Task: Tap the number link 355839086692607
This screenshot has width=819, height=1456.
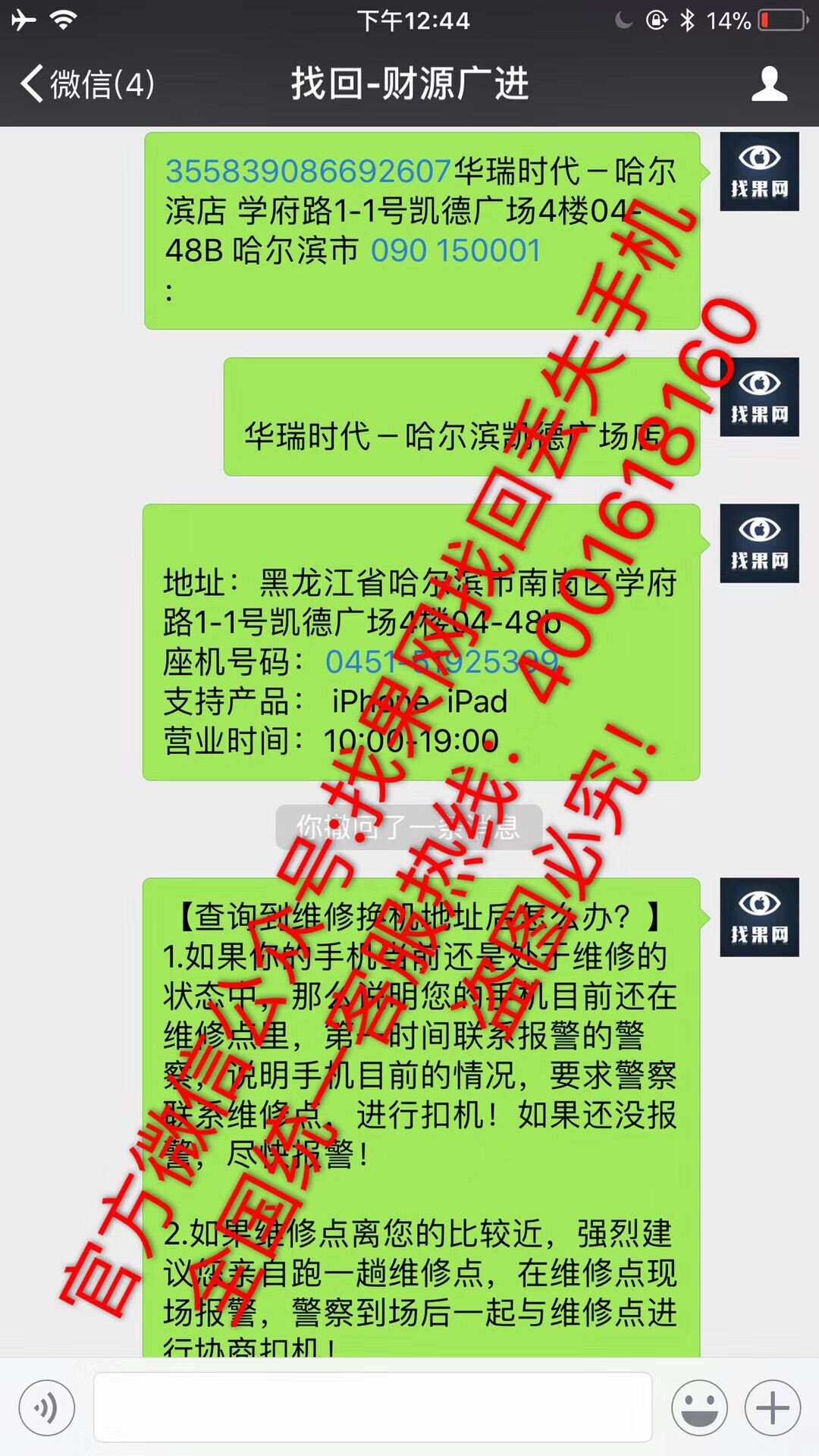Action: (x=308, y=171)
